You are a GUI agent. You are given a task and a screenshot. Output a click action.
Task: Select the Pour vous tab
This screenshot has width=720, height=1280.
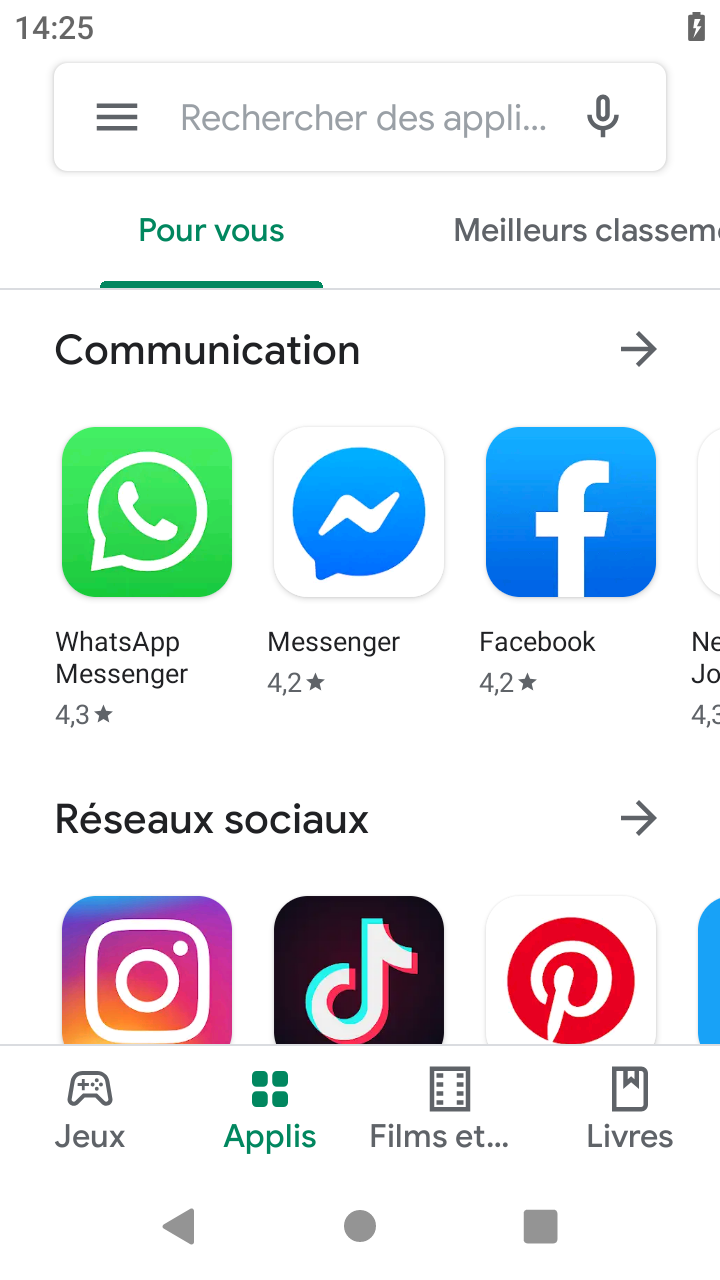point(211,231)
